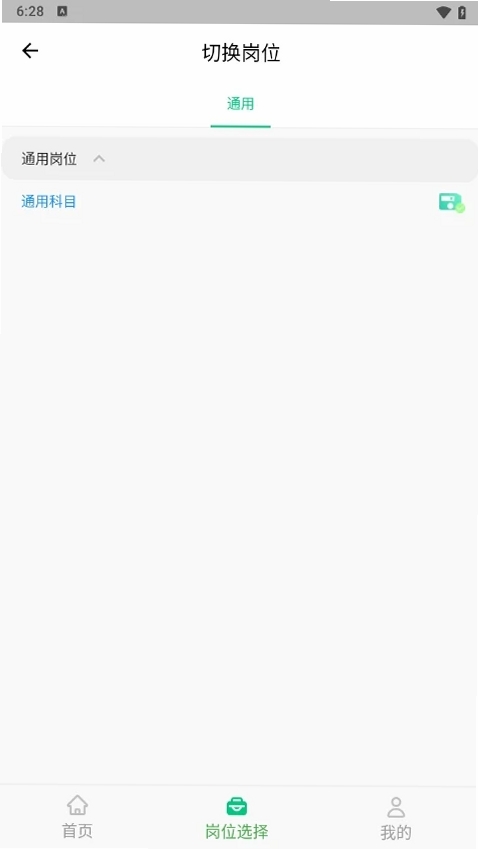This screenshot has width=478, height=849.
Task: Collapse the 通用岗位 section
Action: (x=239, y=159)
